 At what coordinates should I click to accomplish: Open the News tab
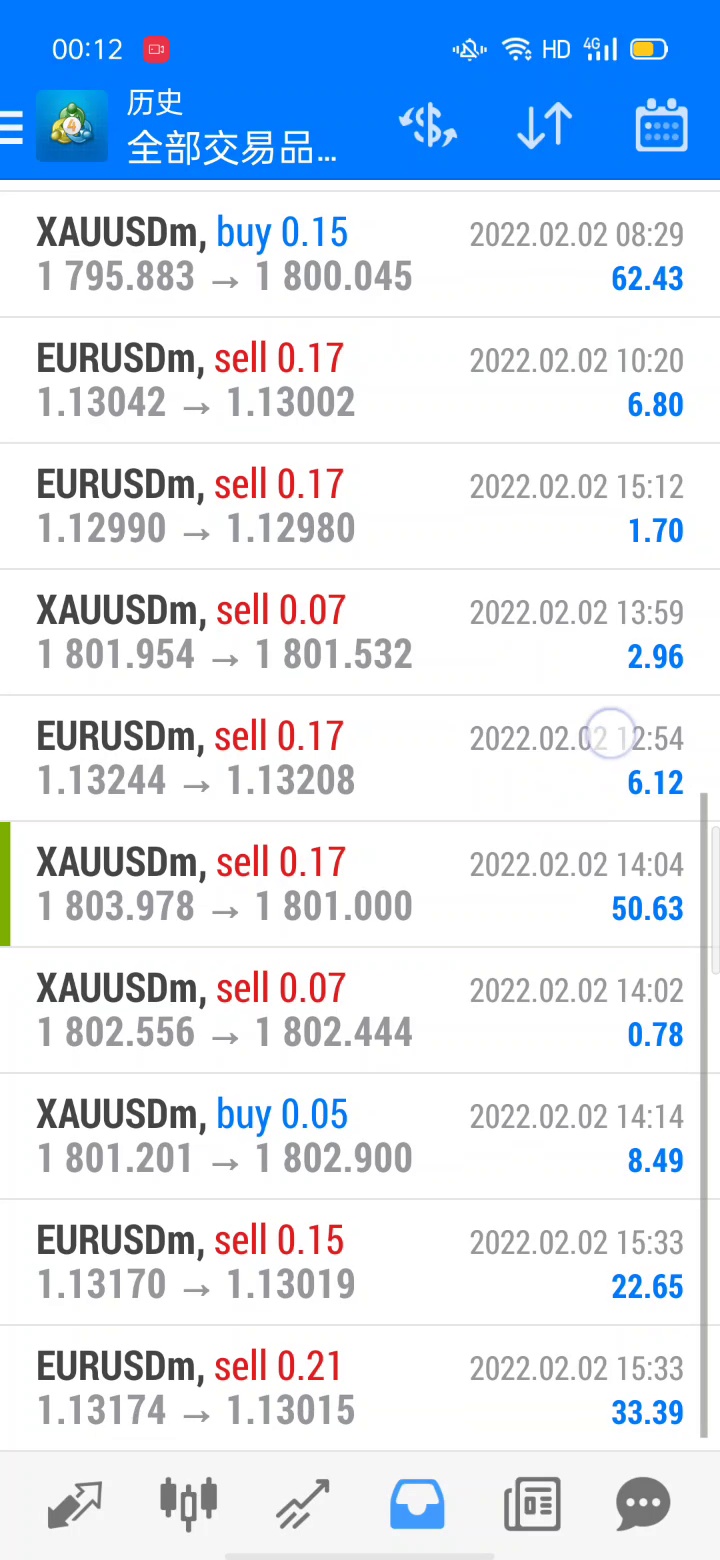pos(531,1502)
